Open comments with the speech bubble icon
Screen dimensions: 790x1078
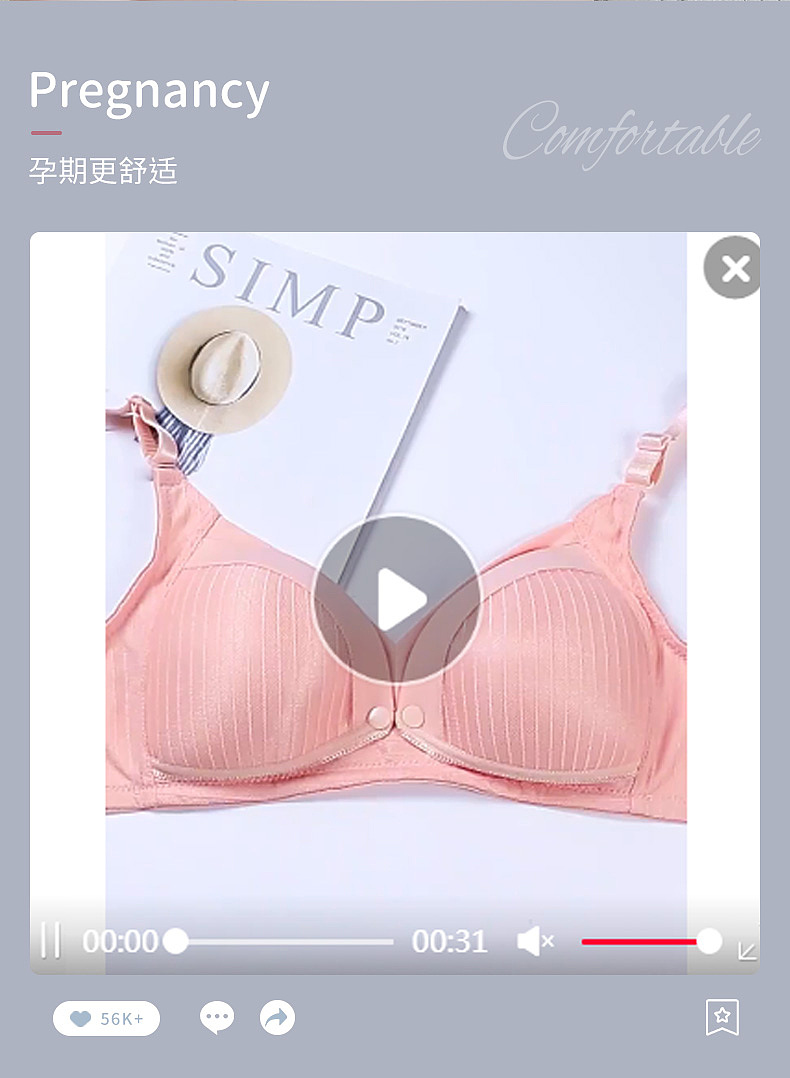point(216,1017)
